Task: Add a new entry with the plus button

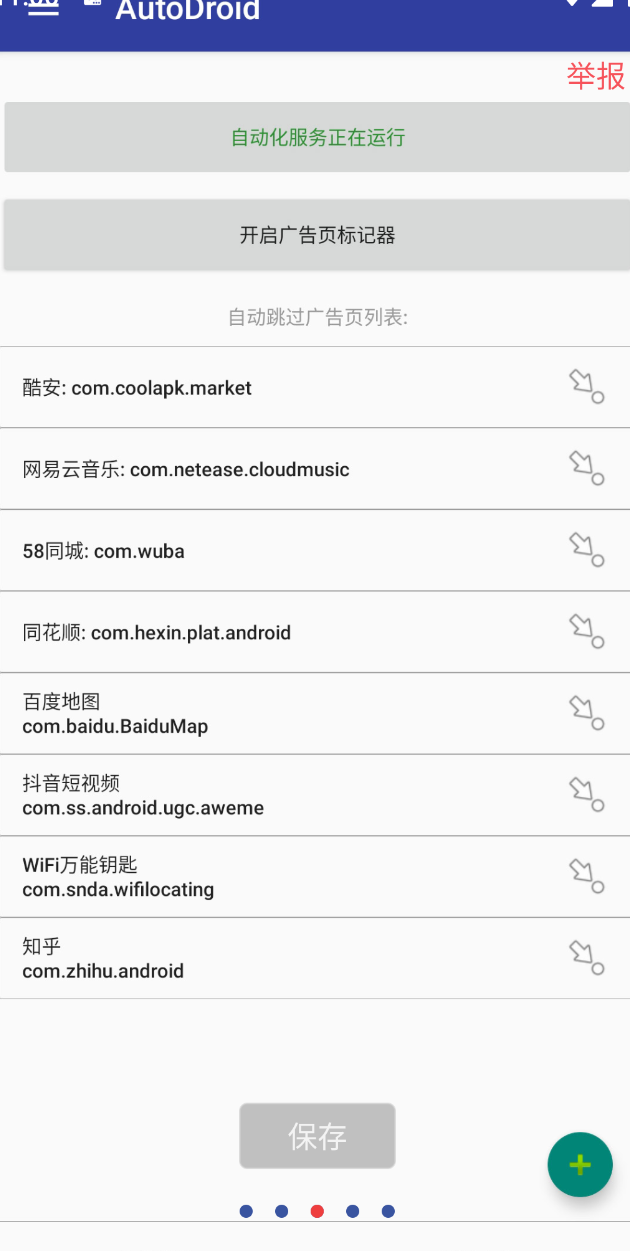Action: point(580,1164)
